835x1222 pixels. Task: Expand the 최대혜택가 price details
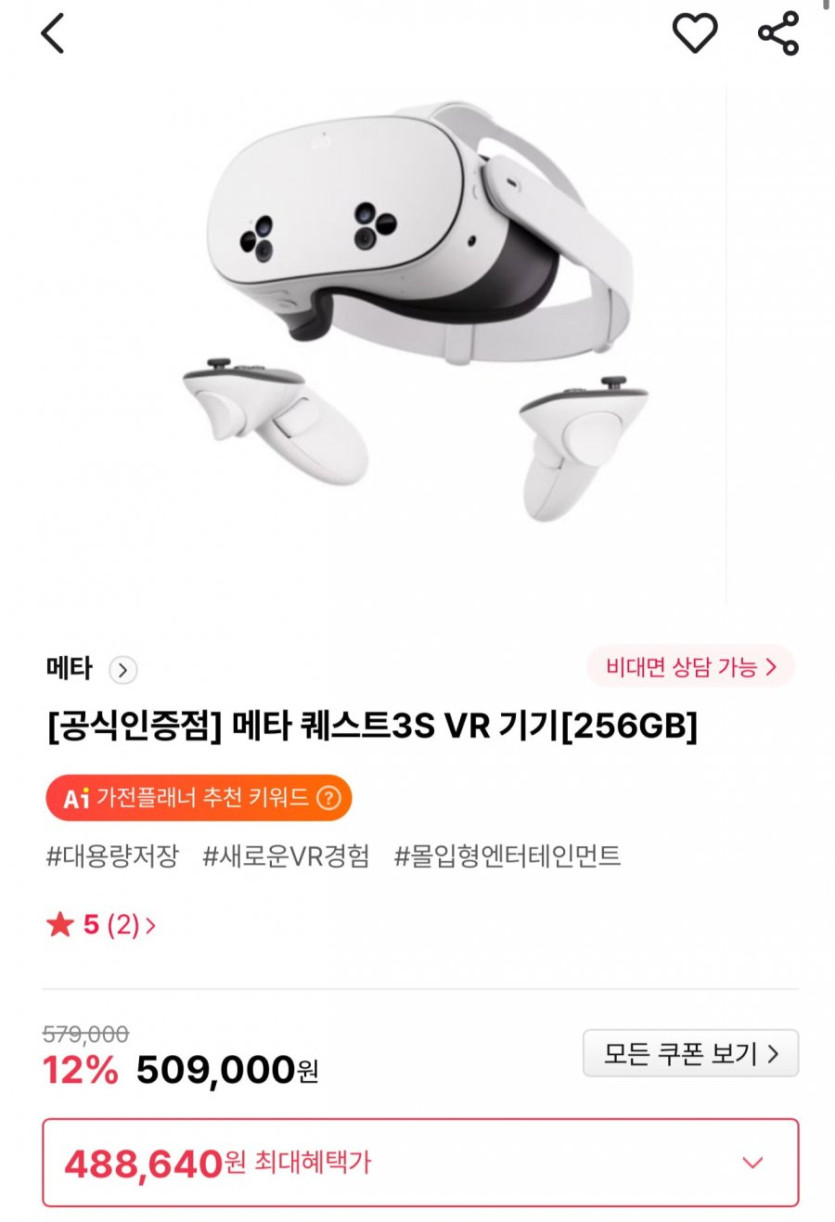pyautogui.click(x=752, y=1162)
